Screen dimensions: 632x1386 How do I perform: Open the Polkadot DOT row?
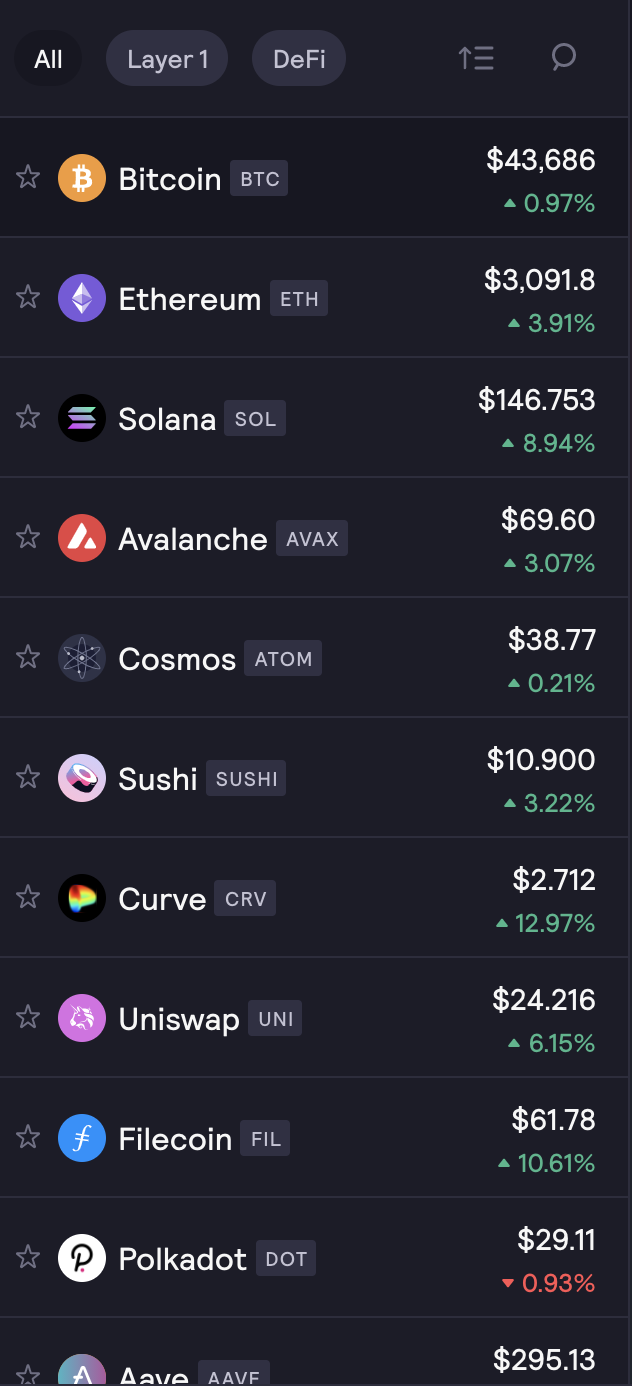(x=316, y=1258)
